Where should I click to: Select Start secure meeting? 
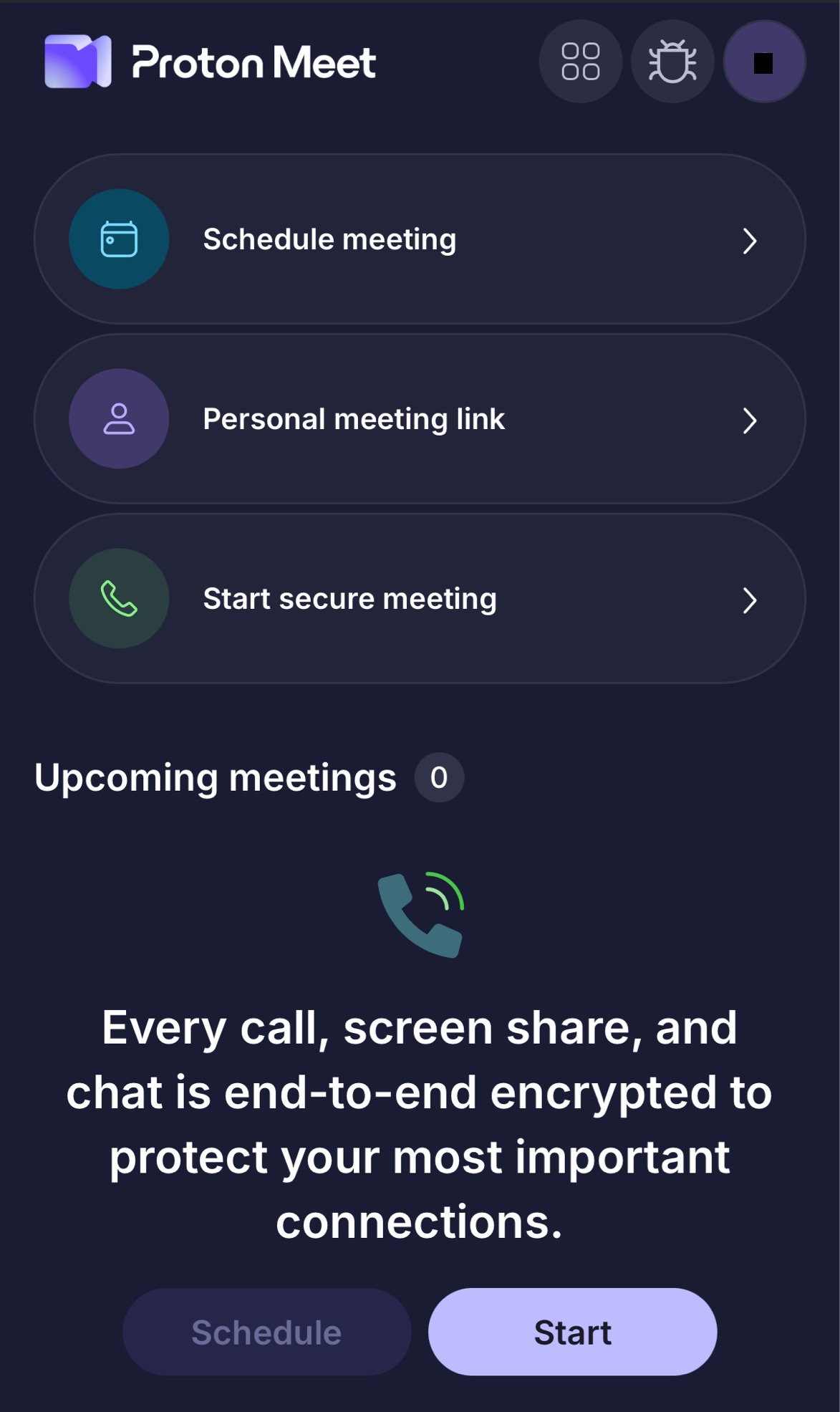[x=420, y=599]
